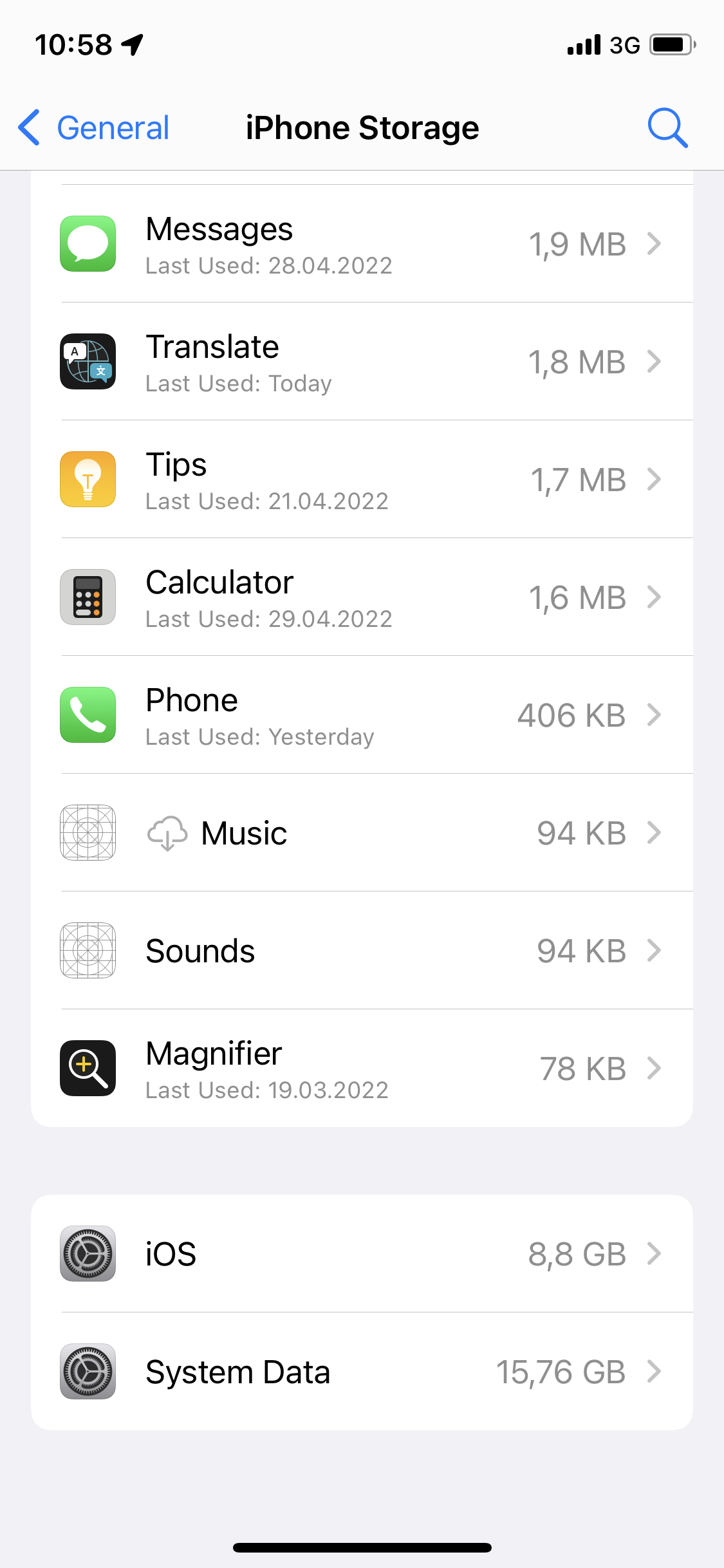This screenshot has width=724, height=1568.
Task: Tap the gear icon beside System Data
Action: click(x=88, y=1371)
